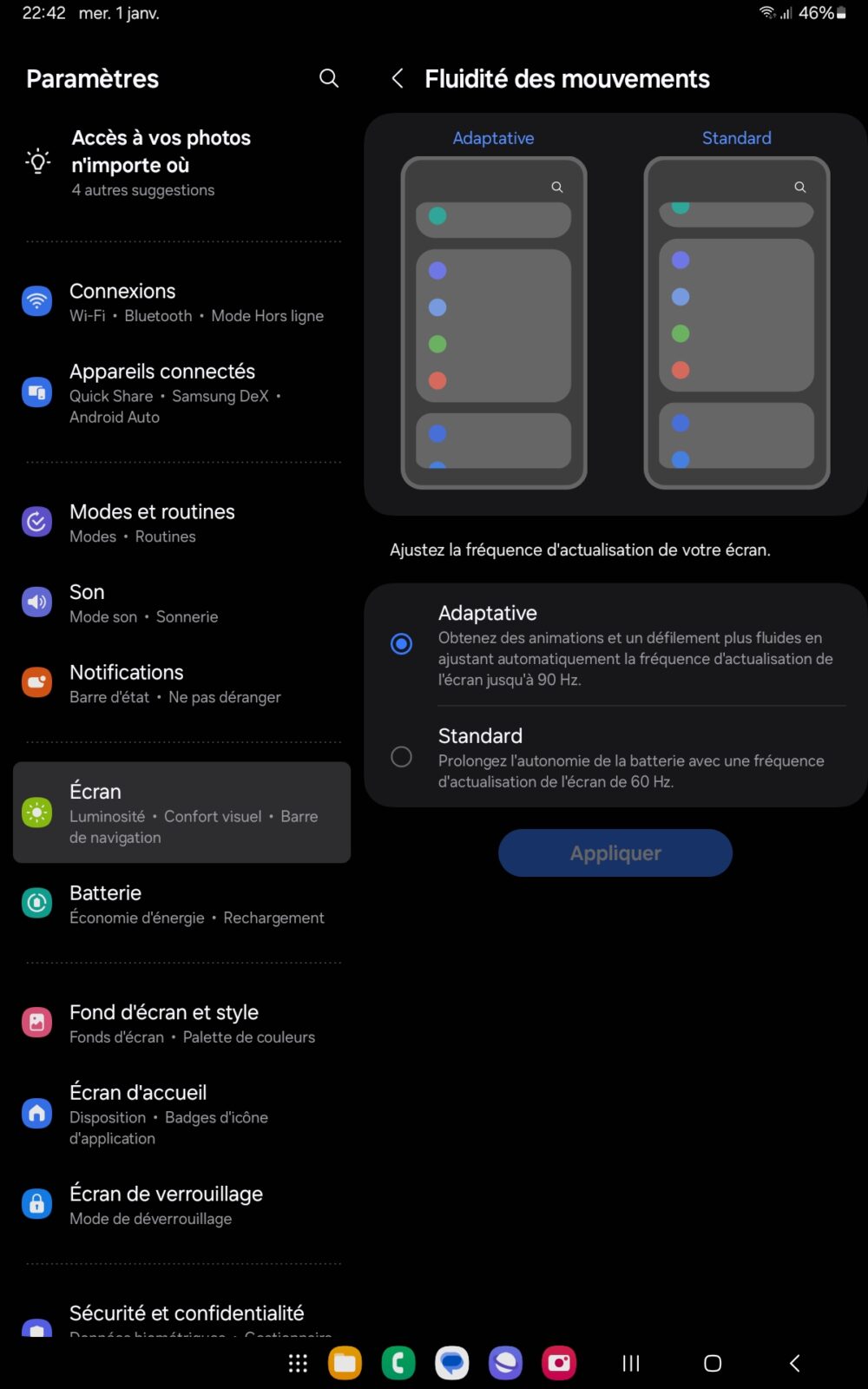View the photo access suggestion

(181, 162)
